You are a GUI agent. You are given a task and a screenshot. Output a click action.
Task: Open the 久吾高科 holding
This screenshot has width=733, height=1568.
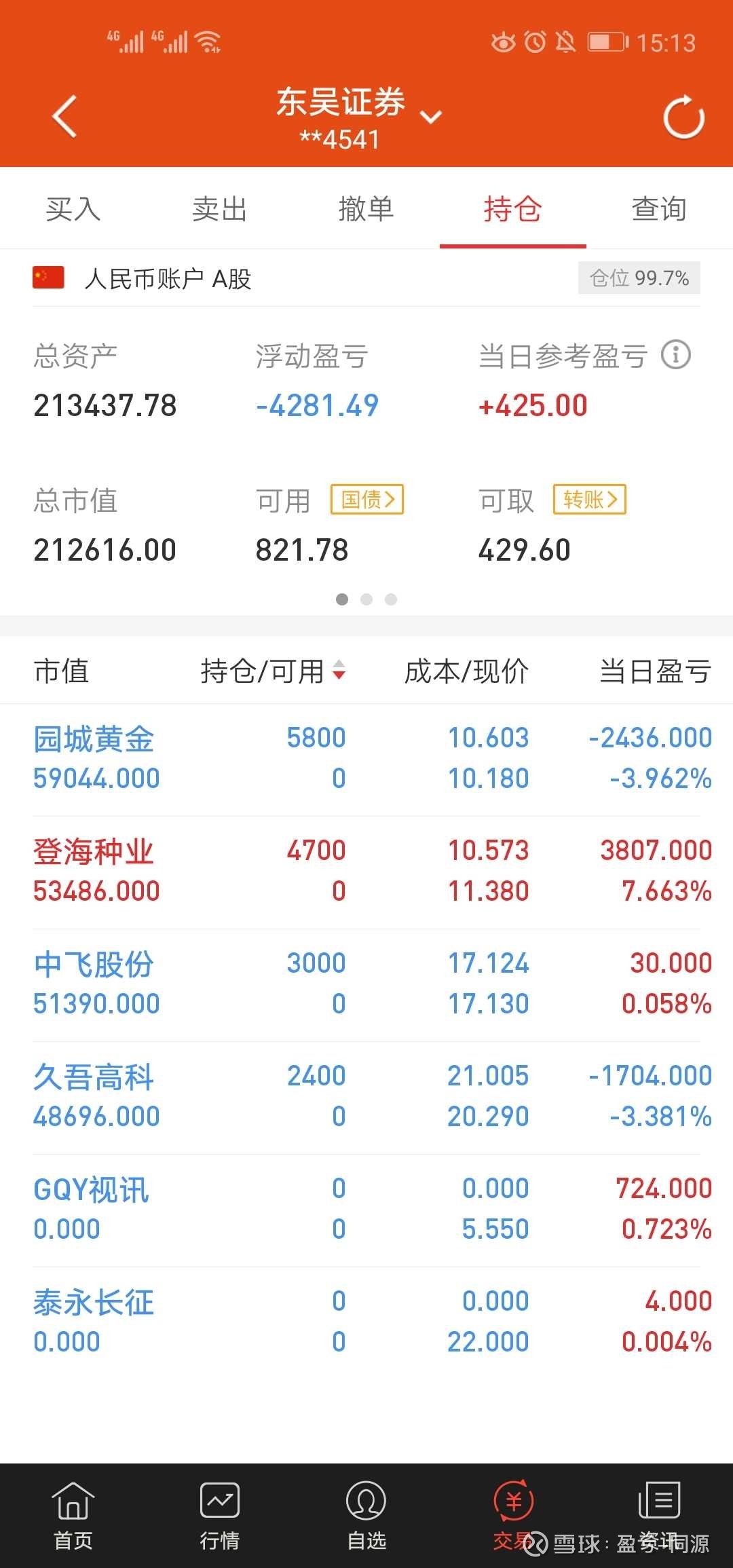point(366,1097)
